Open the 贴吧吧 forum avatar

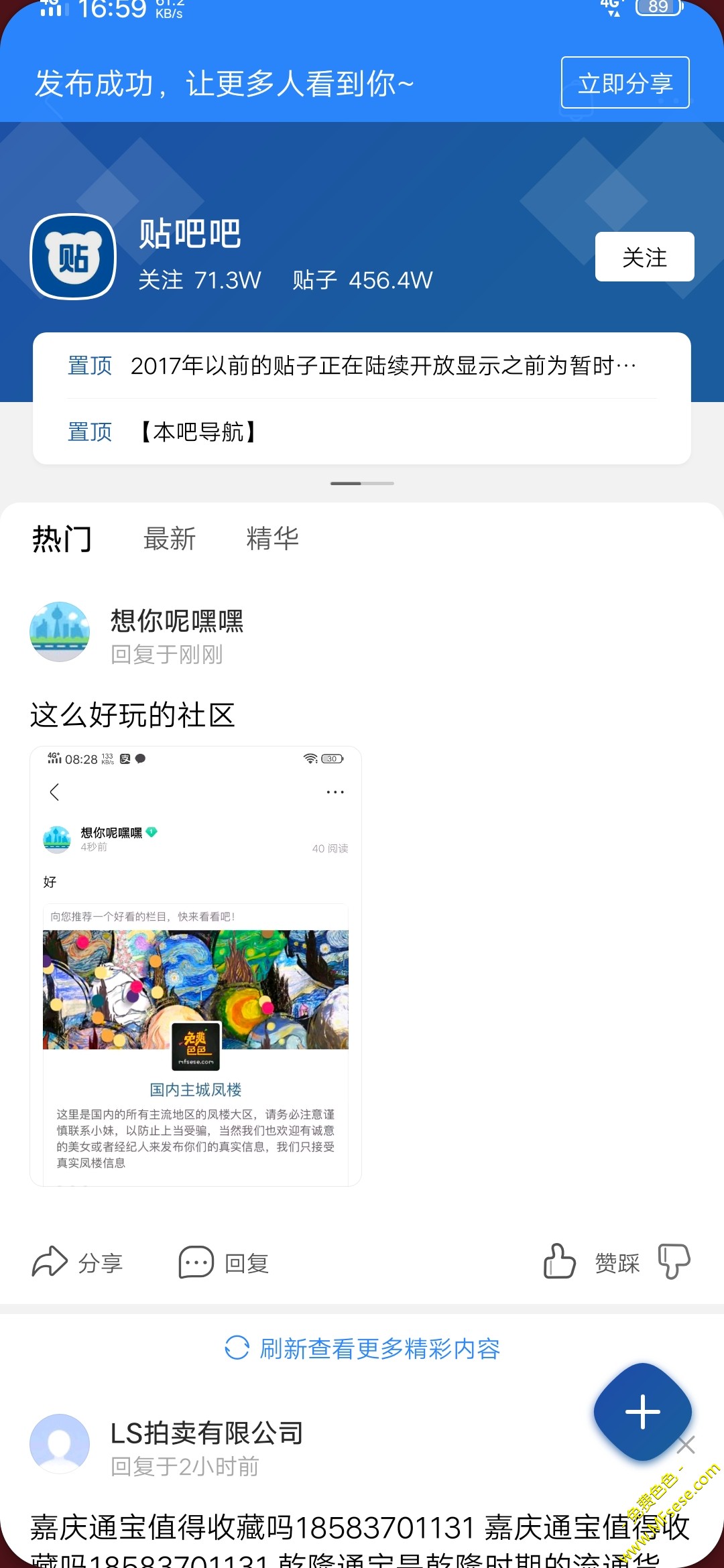[x=73, y=257]
